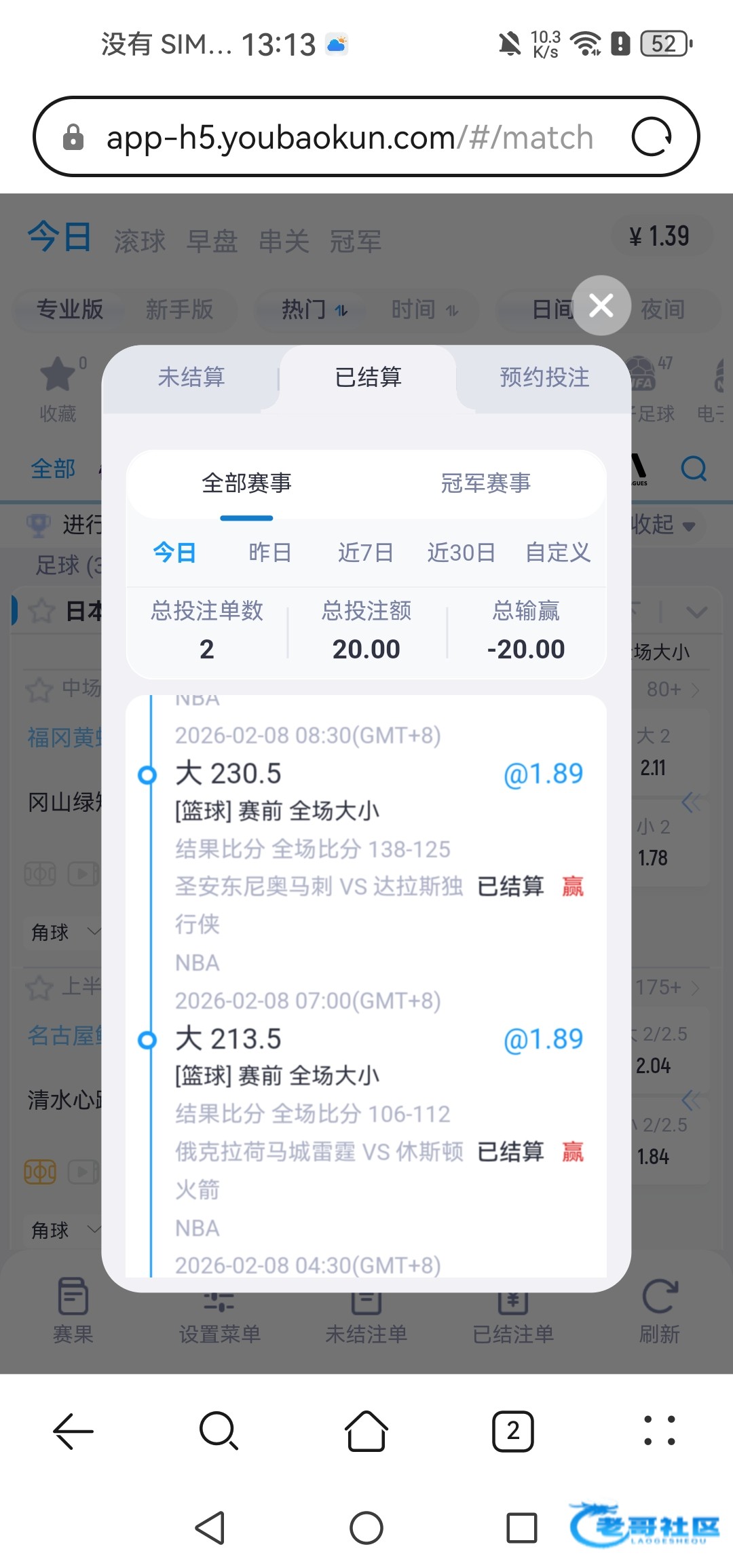The height and width of the screenshot is (1568, 733).
Task: Open the 预约投注 tab
Action: coord(544,377)
